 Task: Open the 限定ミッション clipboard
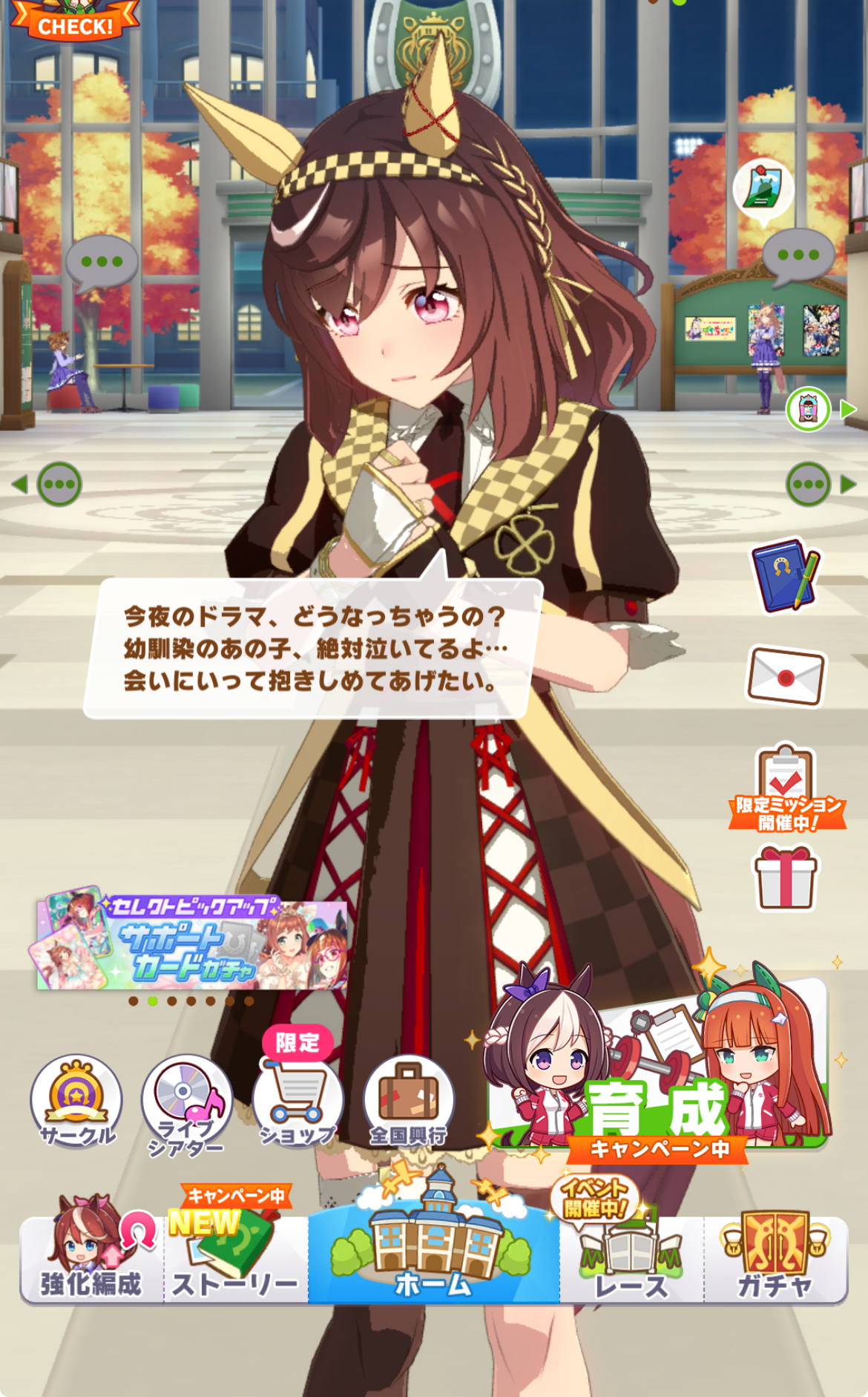click(786, 788)
